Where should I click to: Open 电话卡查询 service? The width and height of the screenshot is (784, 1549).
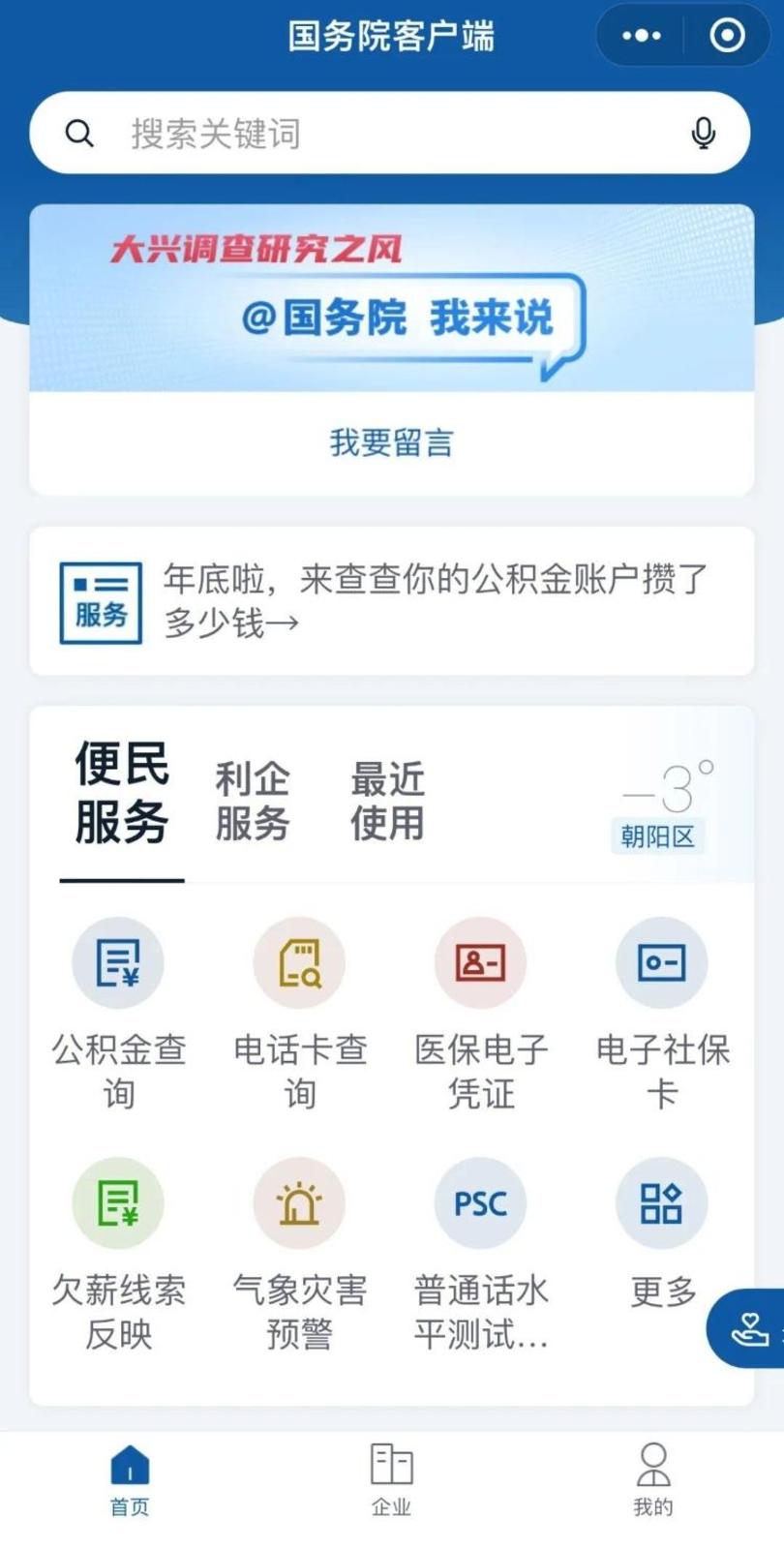pos(300,1012)
